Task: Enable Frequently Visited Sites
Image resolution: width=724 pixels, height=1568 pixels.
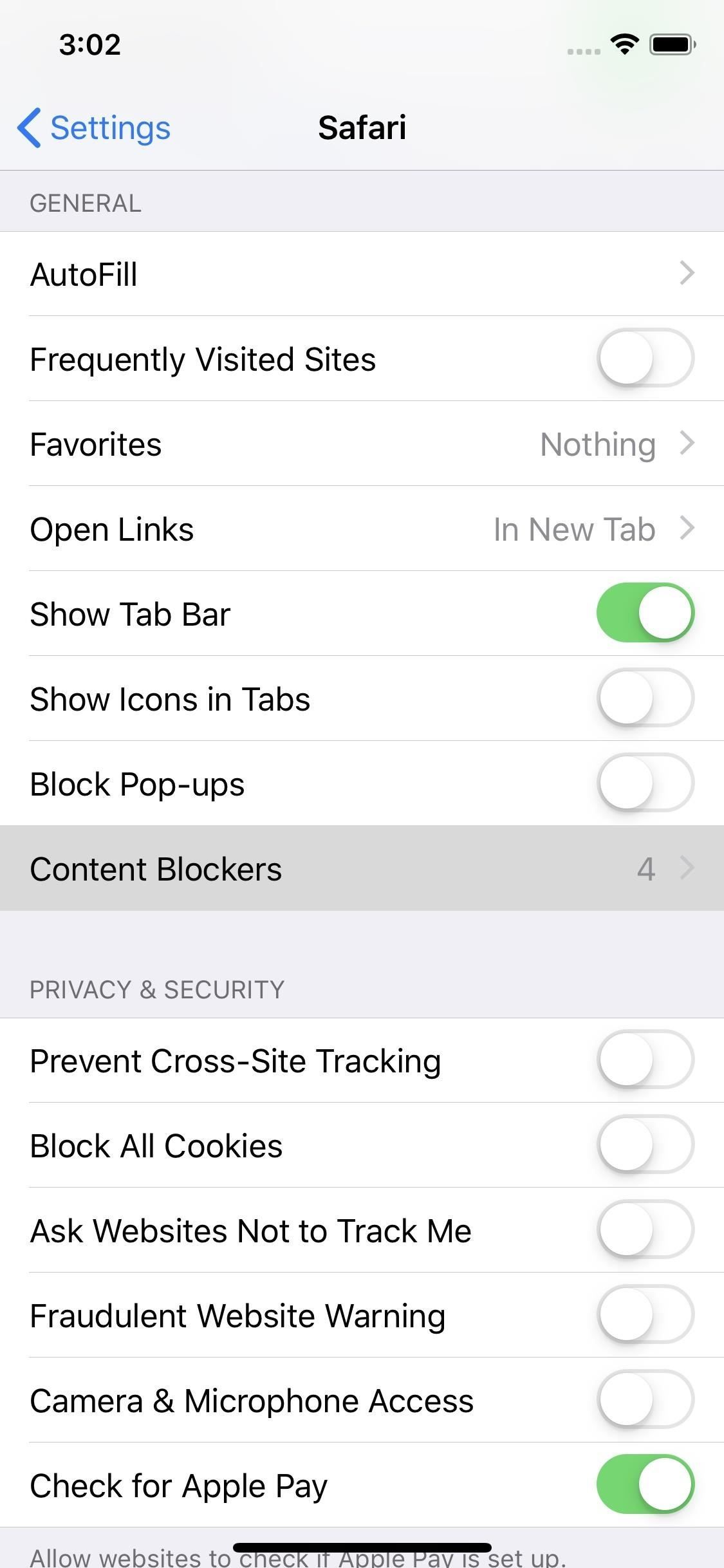Action: pyautogui.click(x=645, y=358)
